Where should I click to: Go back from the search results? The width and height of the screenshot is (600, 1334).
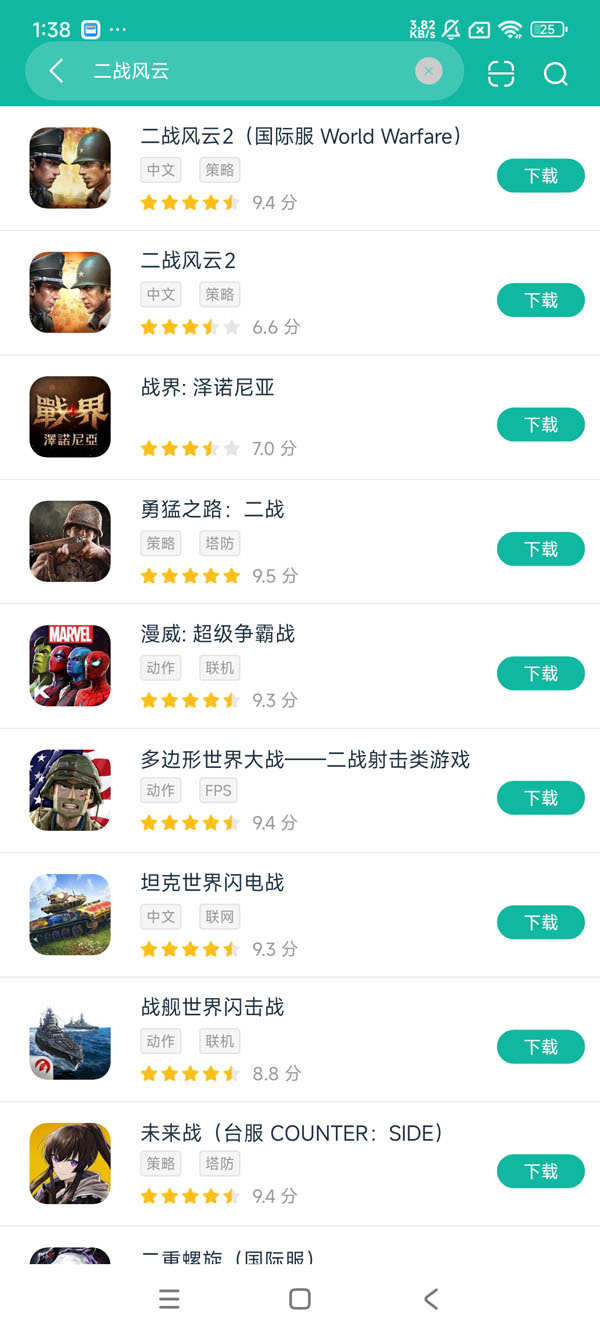tap(56, 71)
